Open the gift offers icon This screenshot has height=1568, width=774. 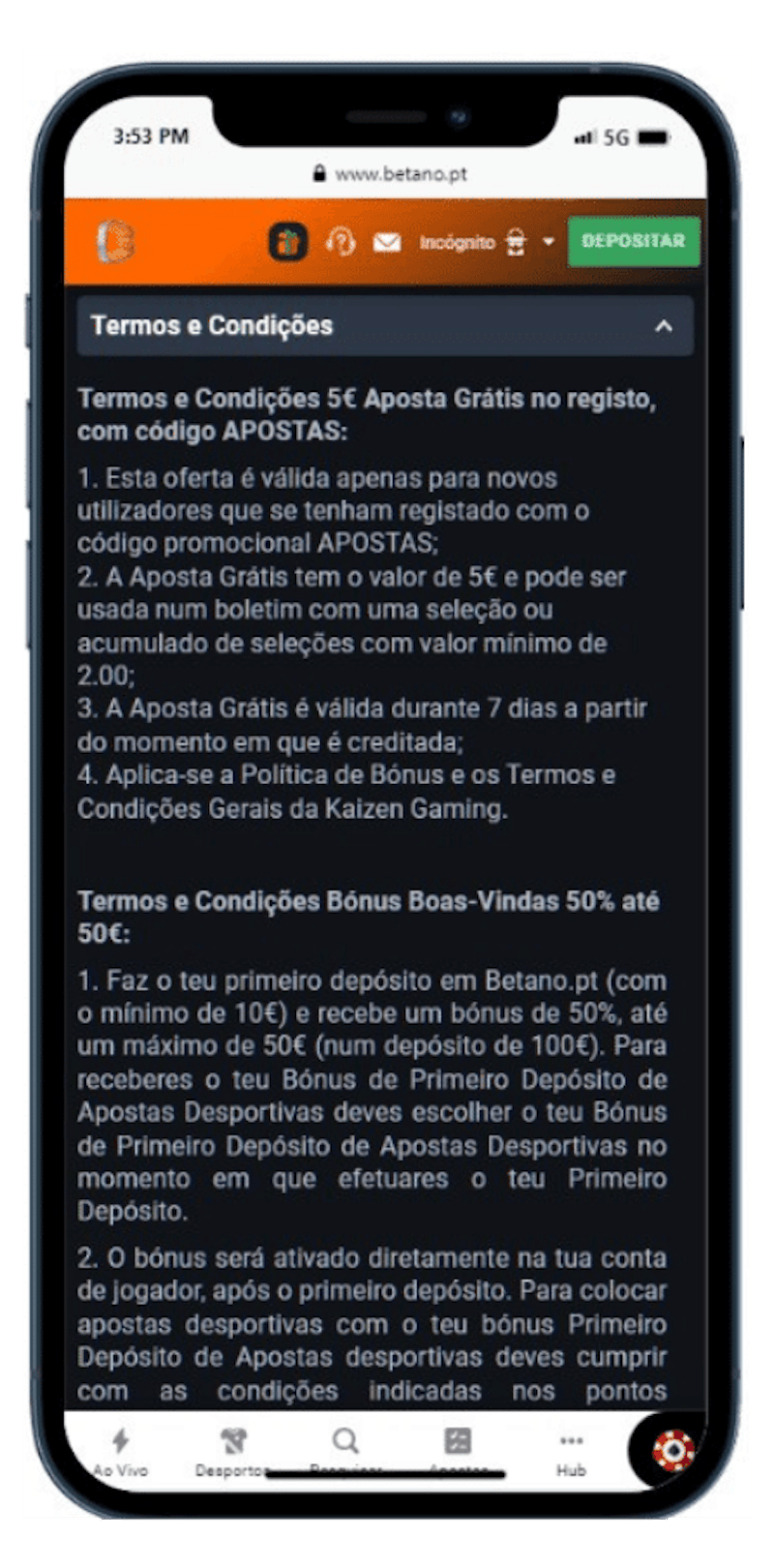[287, 242]
